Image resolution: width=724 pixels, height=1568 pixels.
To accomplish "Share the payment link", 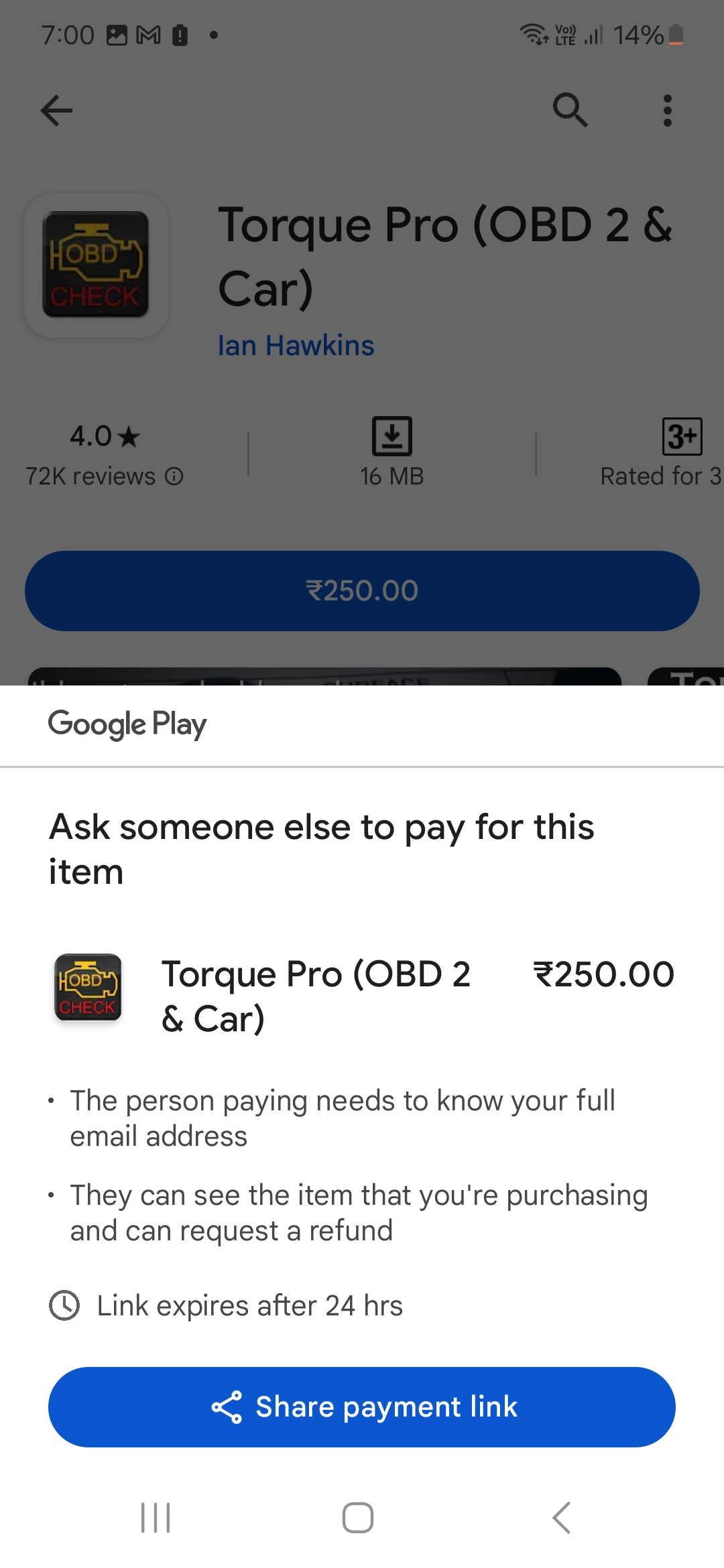I will (x=362, y=1407).
